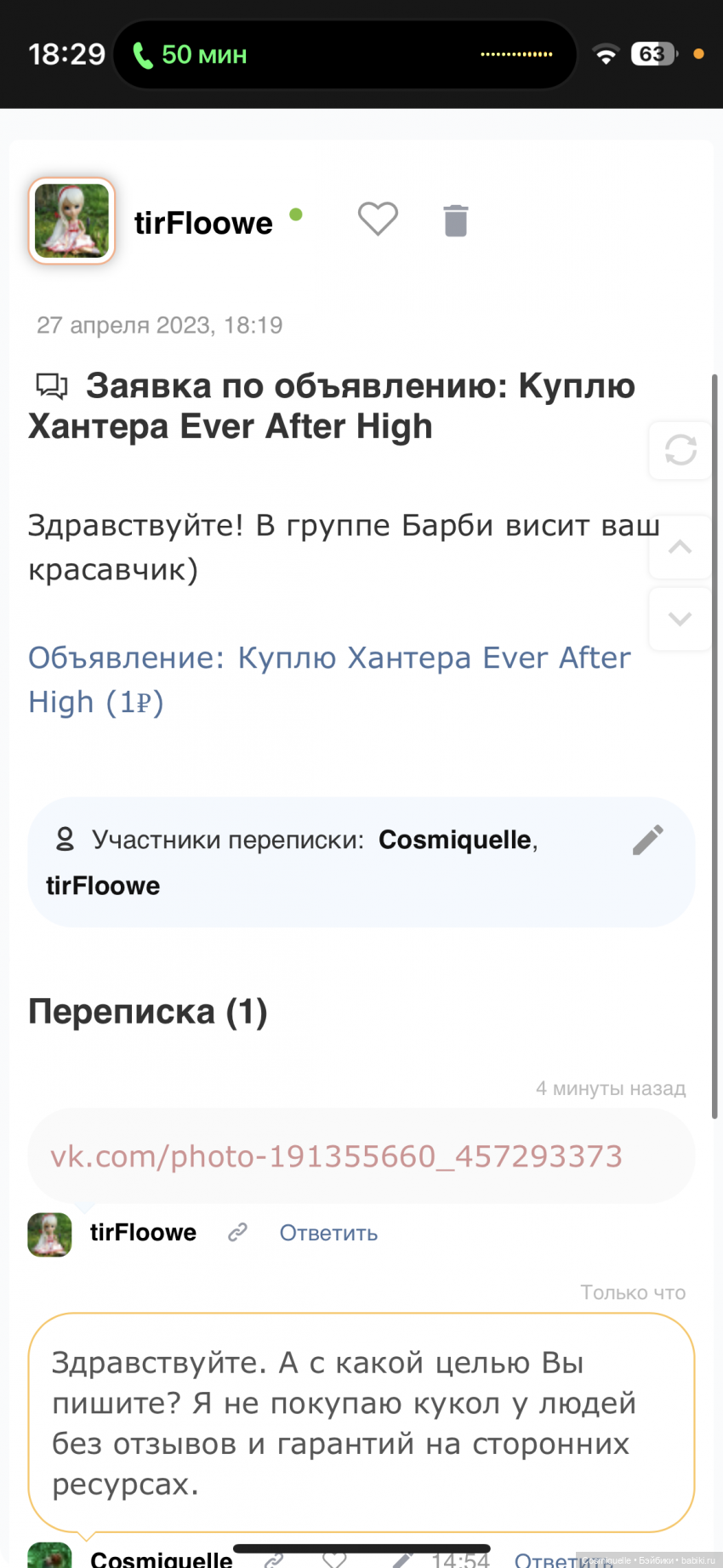Image resolution: width=723 pixels, height=1568 pixels.
Task: Open tirFloowe's profile avatar
Action: coord(72,221)
